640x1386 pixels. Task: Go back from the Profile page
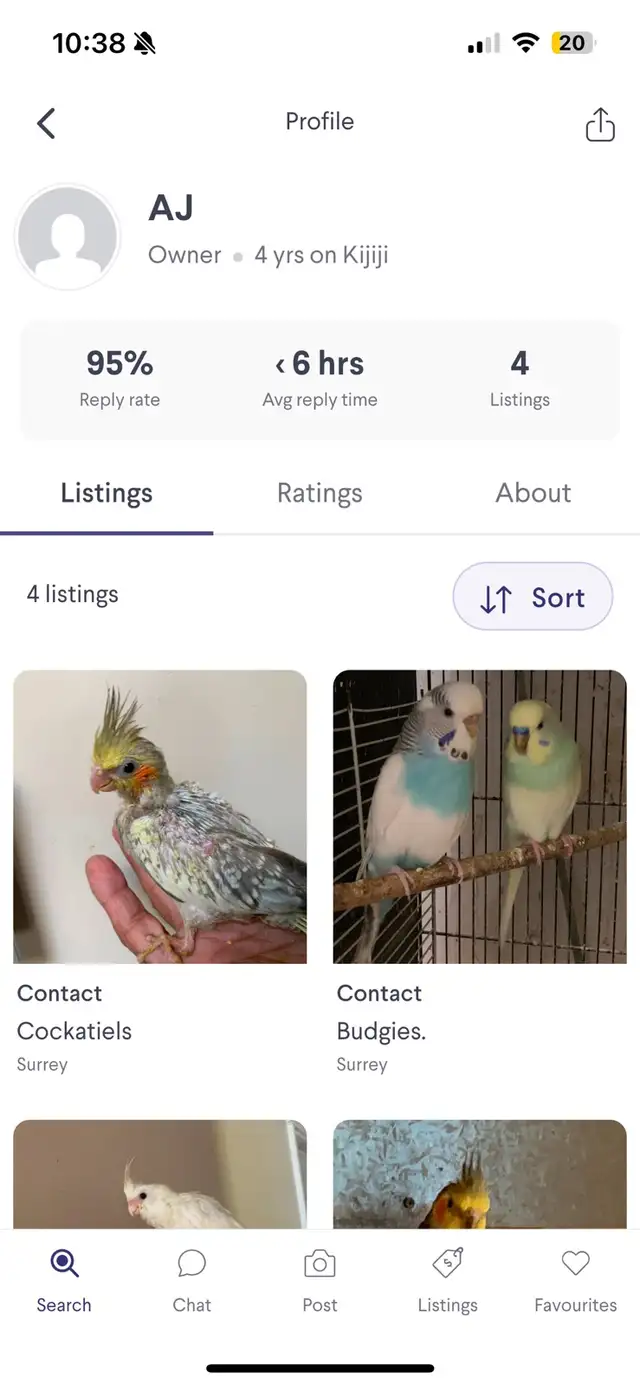[46, 123]
